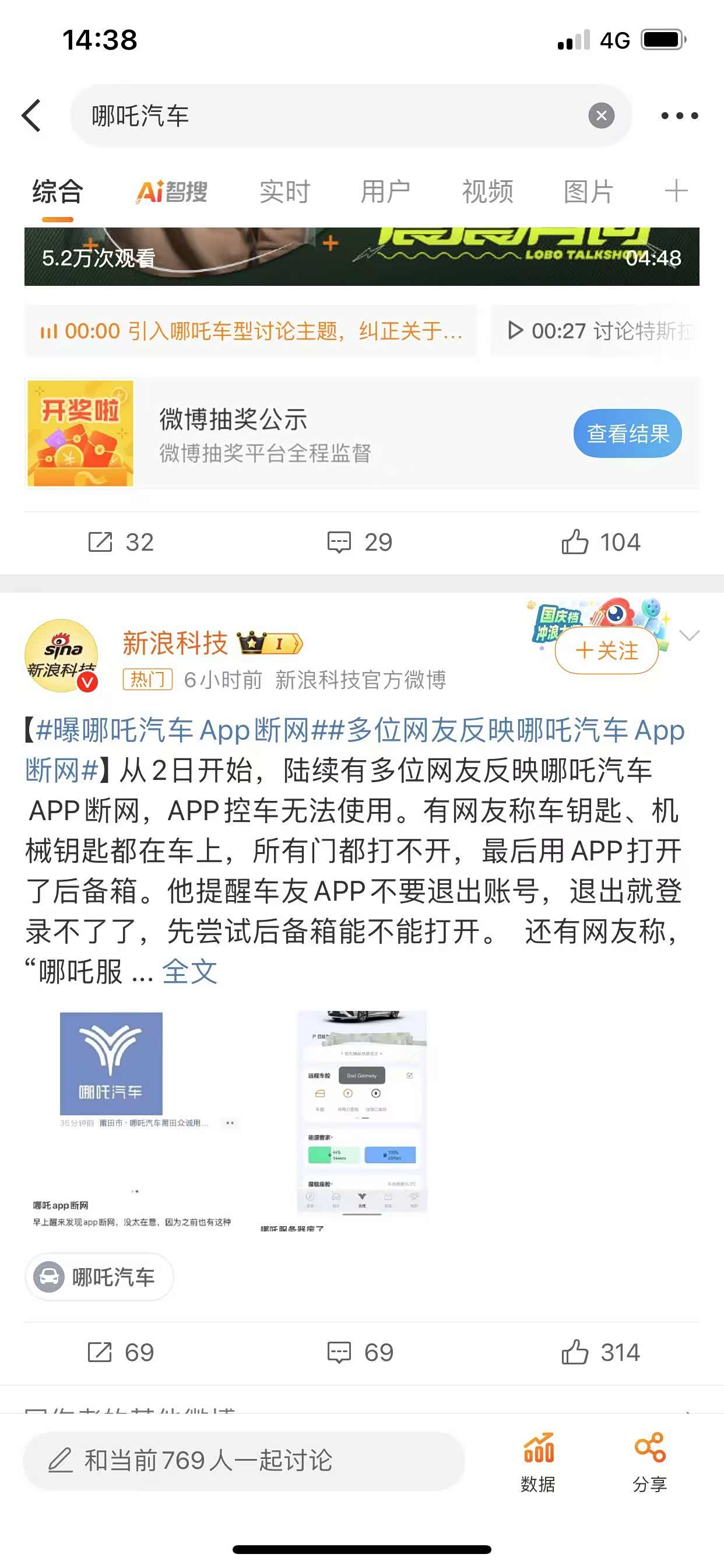Switch to the 图片 tab
The height and width of the screenshot is (1568, 724).
tap(588, 192)
